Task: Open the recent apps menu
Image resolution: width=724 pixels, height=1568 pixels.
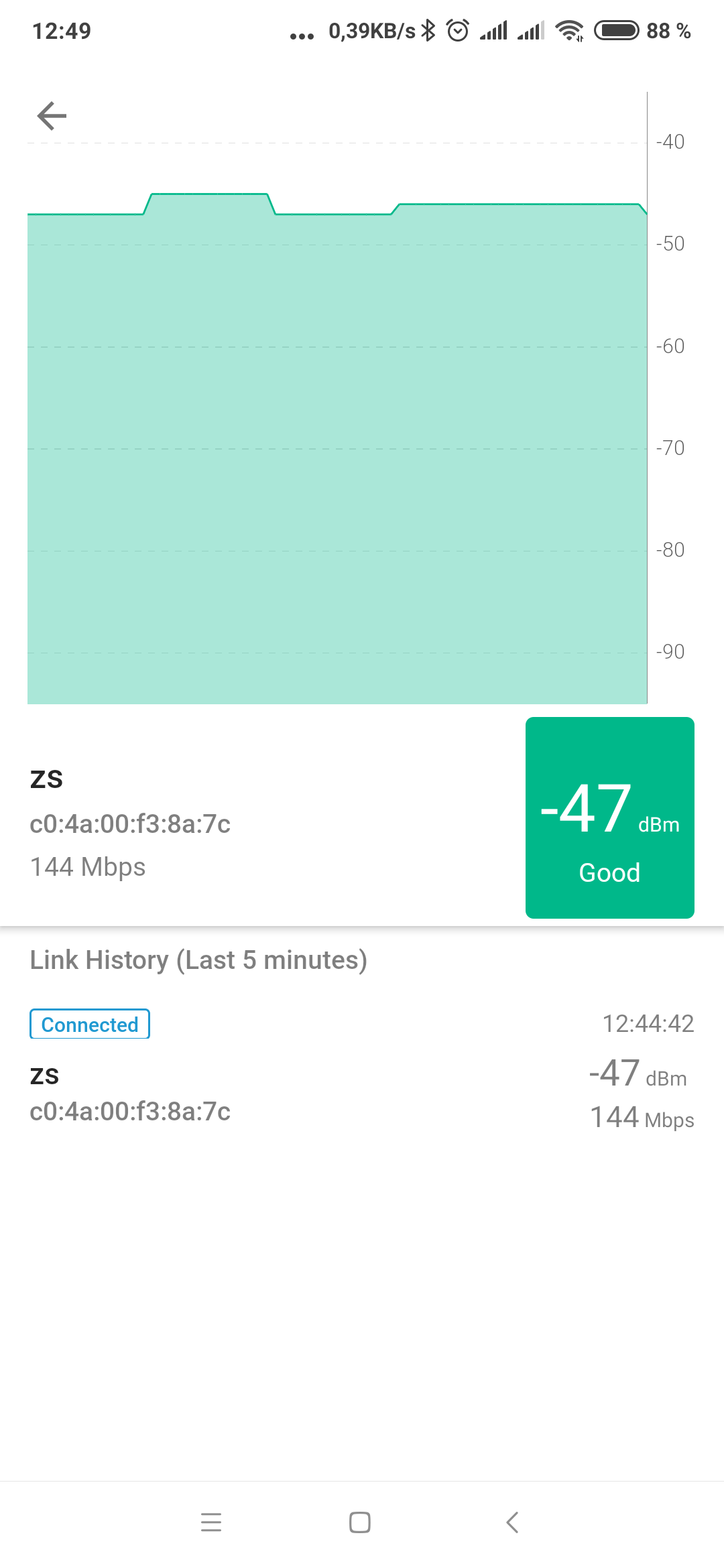Action: pyautogui.click(x=211, y=1522)
